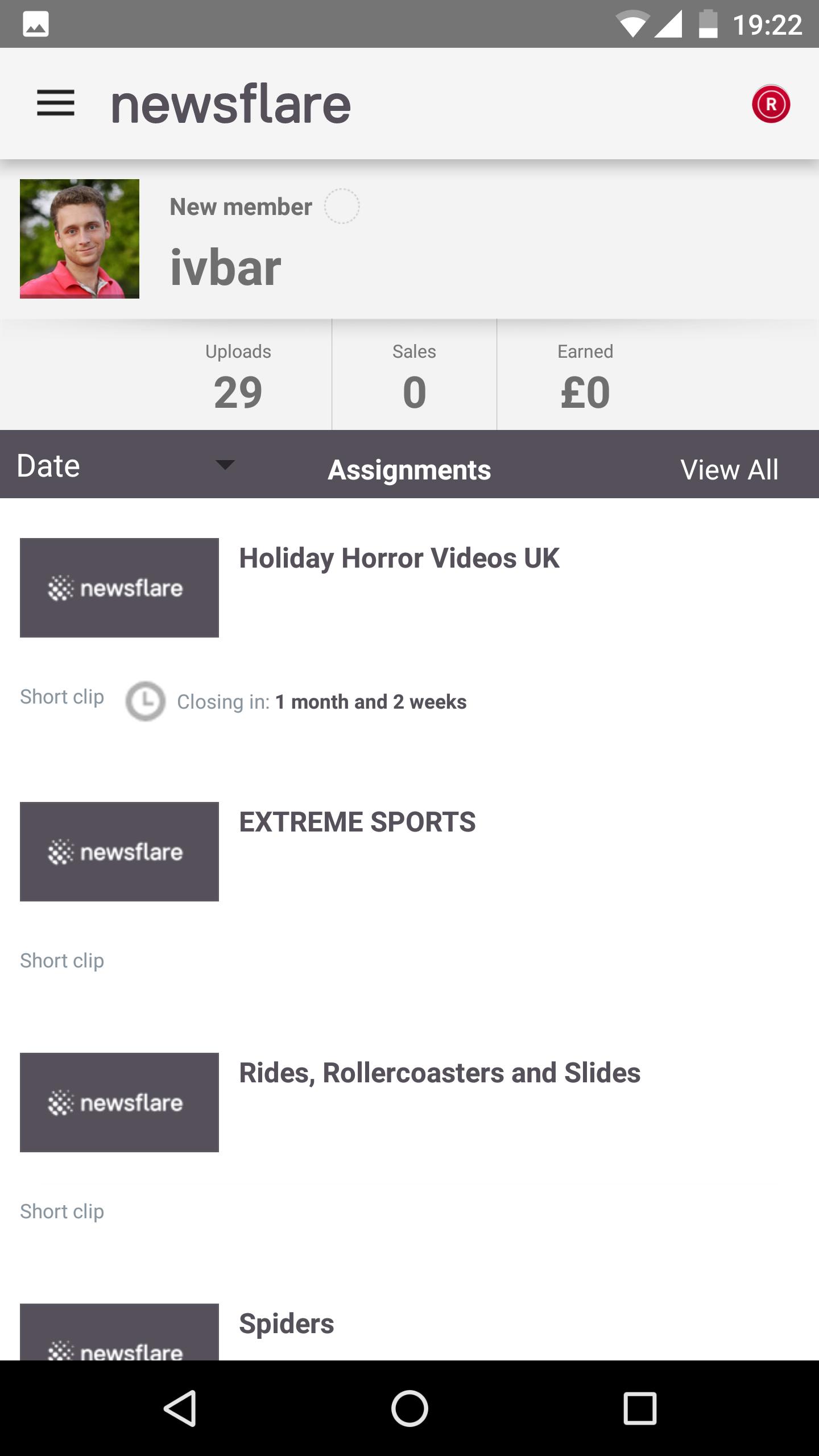Open ivbar's profile photo
The width and height of the screenshot is (819, 1456).
tap(80, 239)
